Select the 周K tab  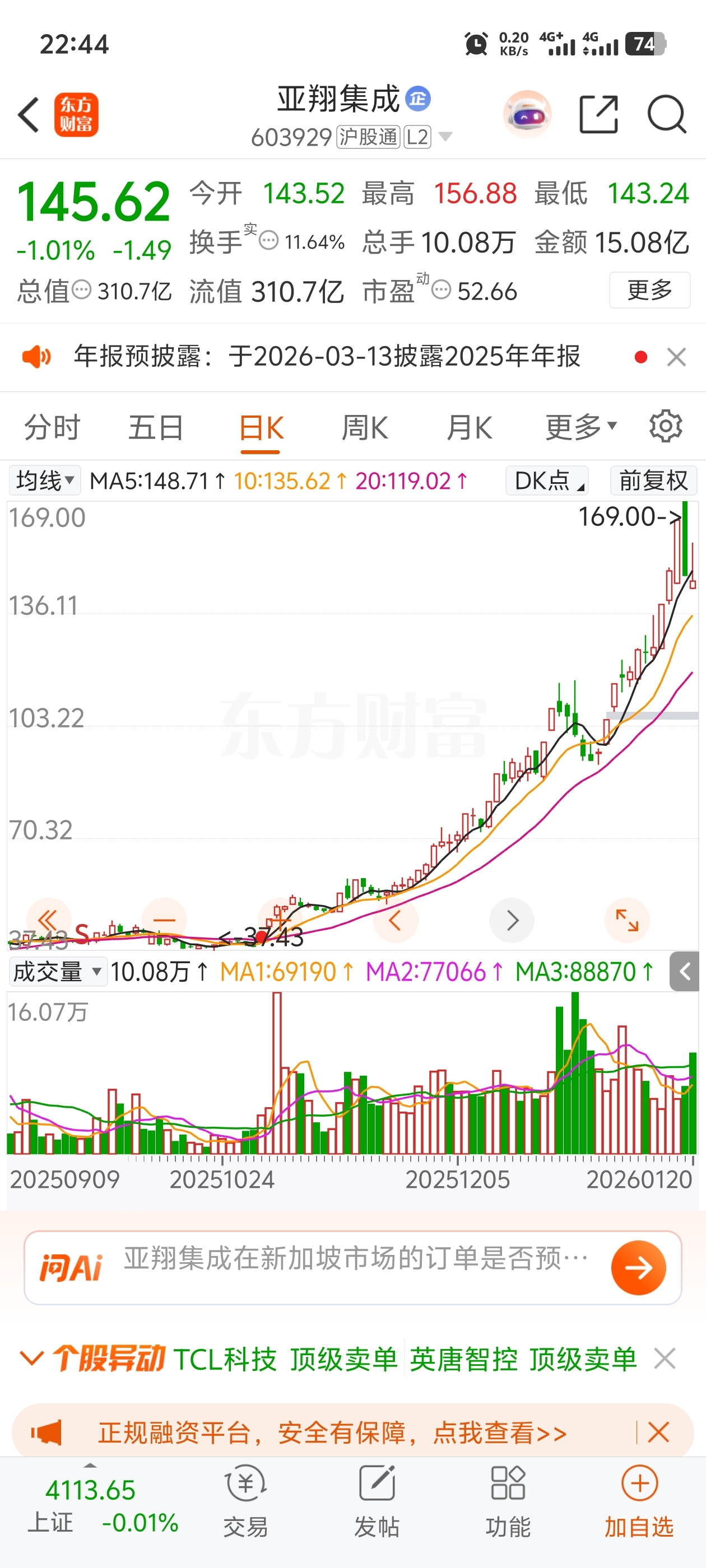click(364, 427)
